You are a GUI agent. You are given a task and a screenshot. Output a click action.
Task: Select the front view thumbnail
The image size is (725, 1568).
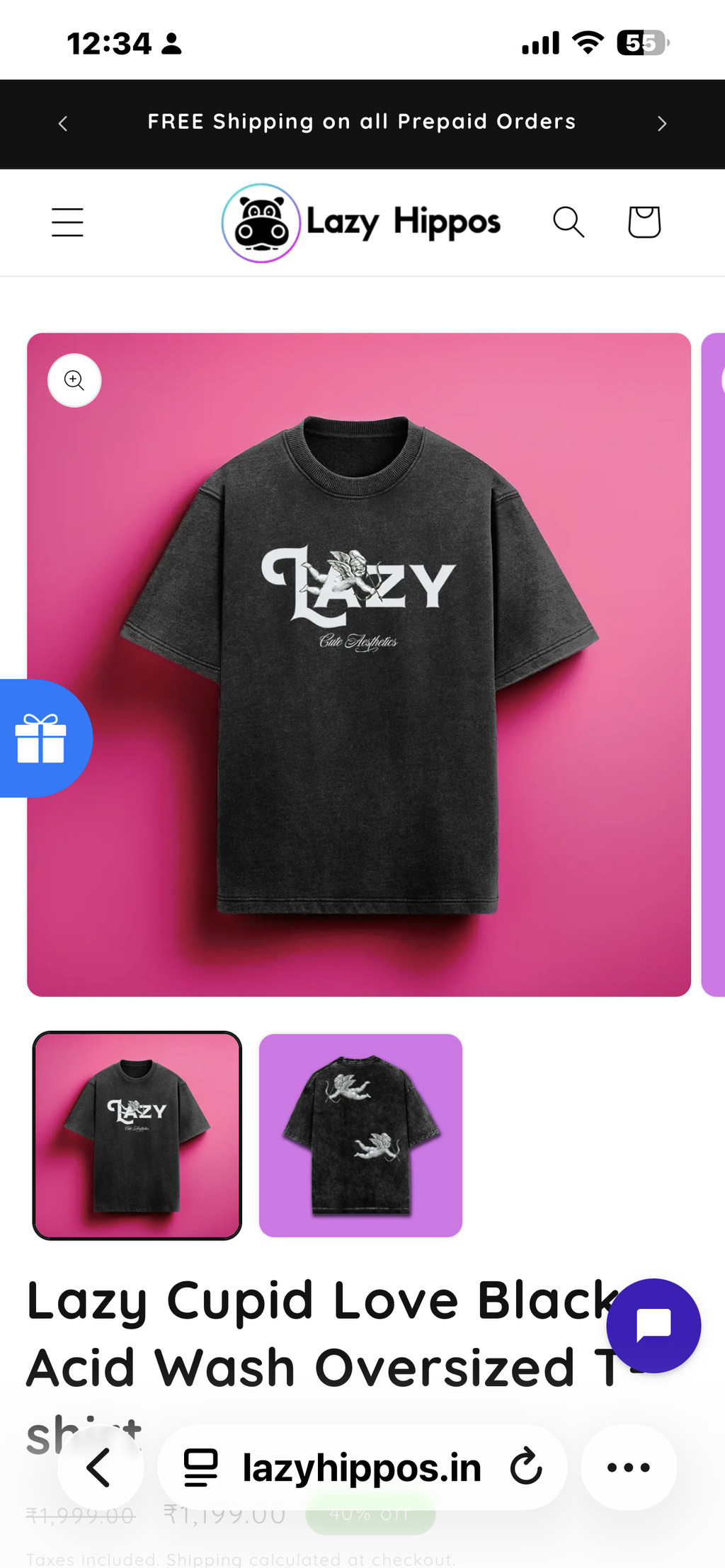pyautogui.click(x=137, y=1135)
